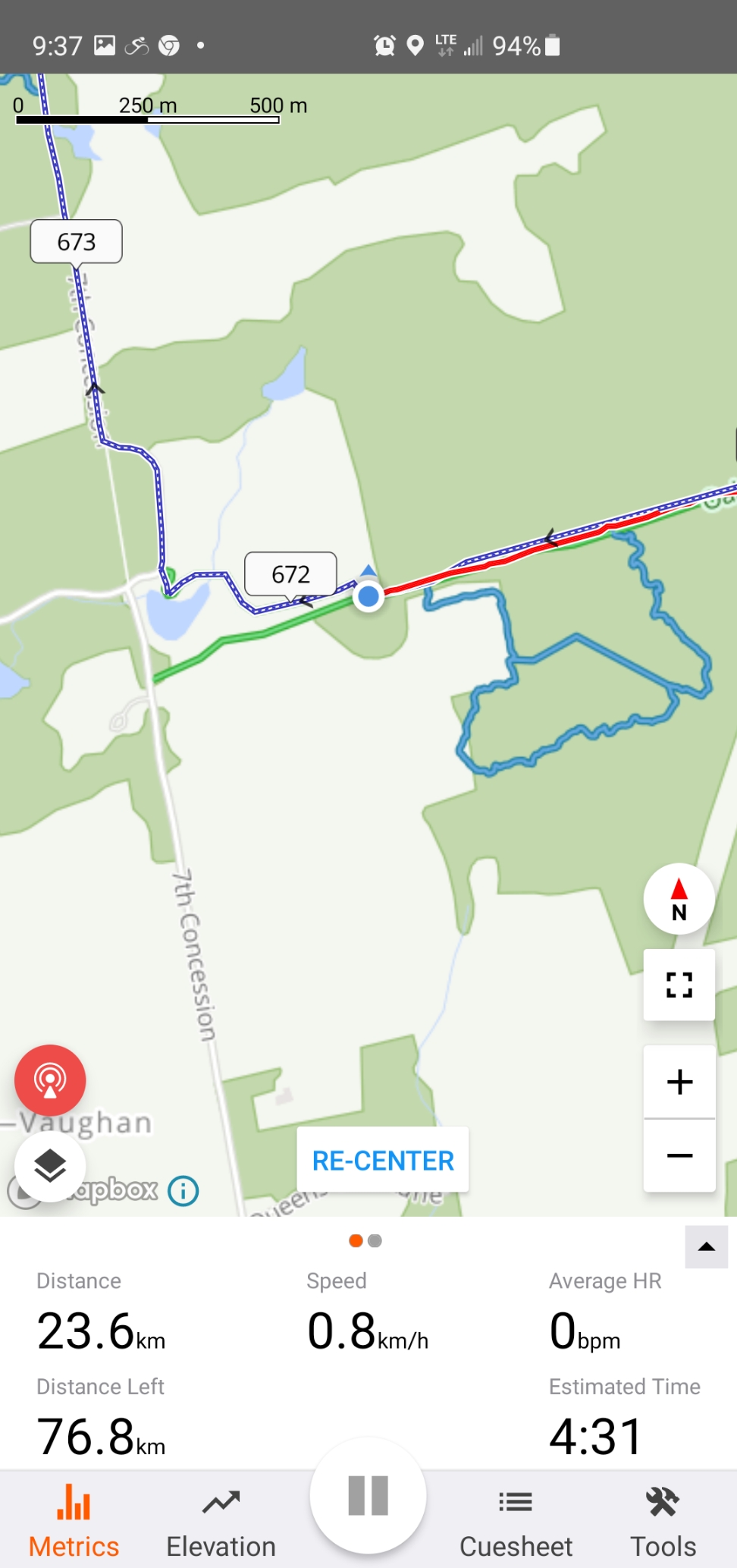Reset map orientation with north compass

point(679,899)
